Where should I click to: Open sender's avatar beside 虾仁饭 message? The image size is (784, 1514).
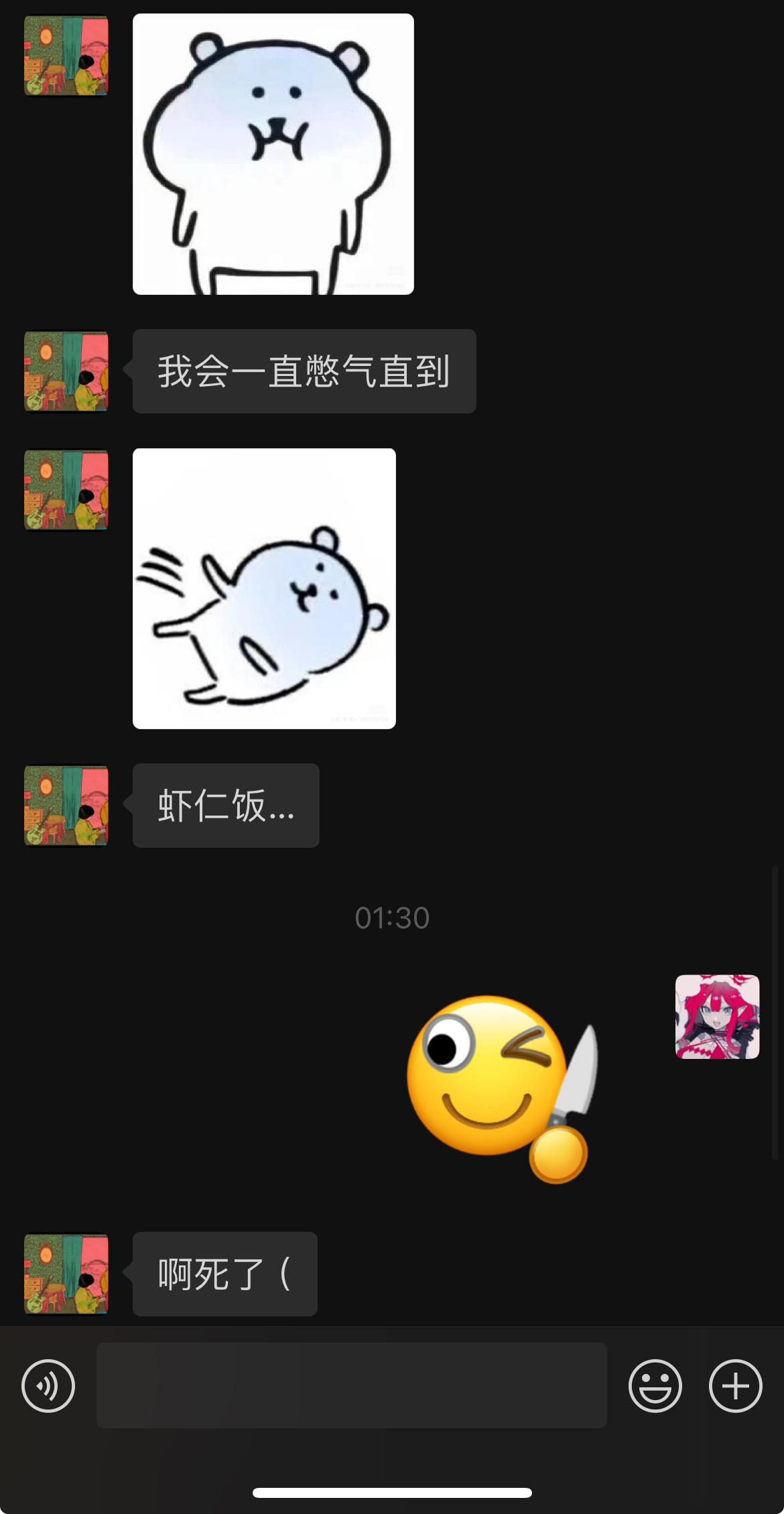(66, 806)
